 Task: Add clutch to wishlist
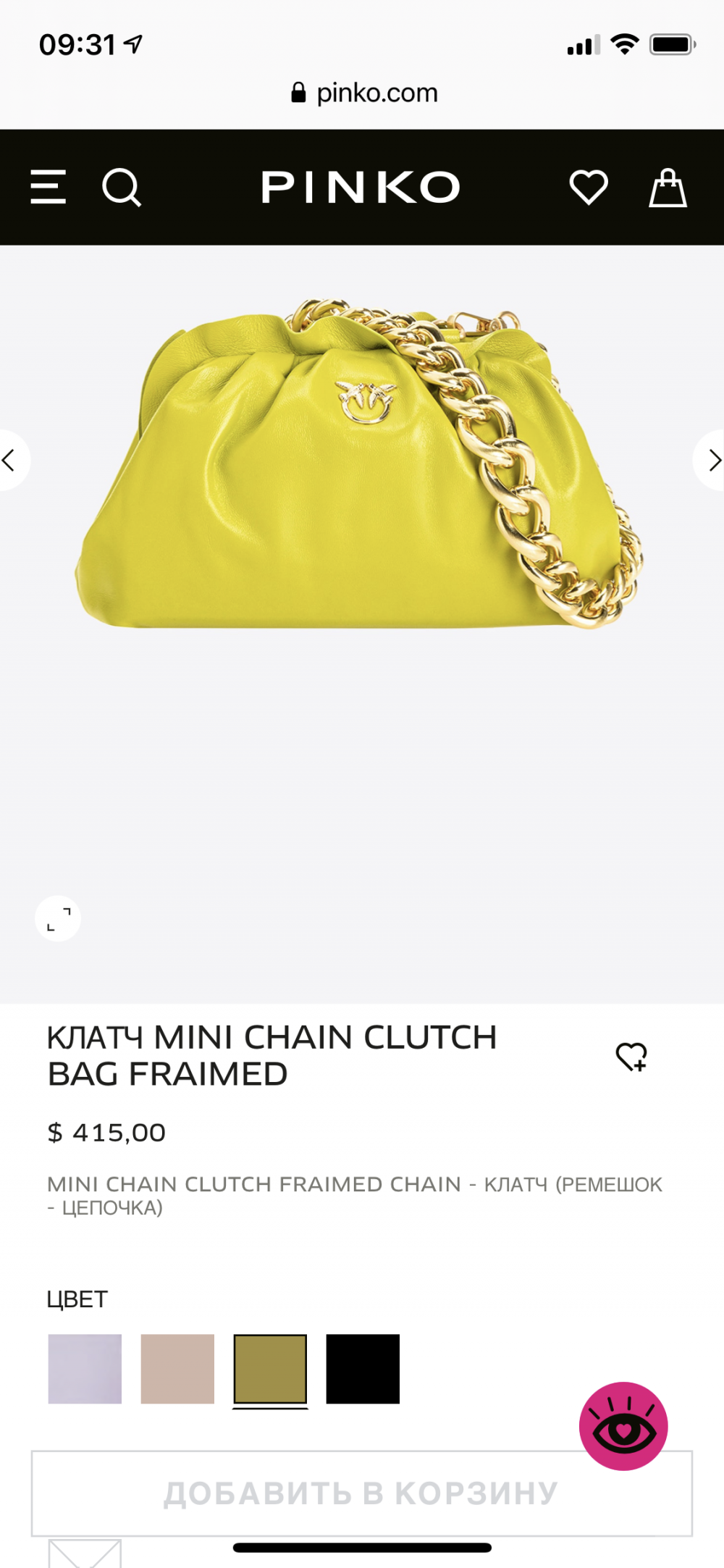point(631,1057)
